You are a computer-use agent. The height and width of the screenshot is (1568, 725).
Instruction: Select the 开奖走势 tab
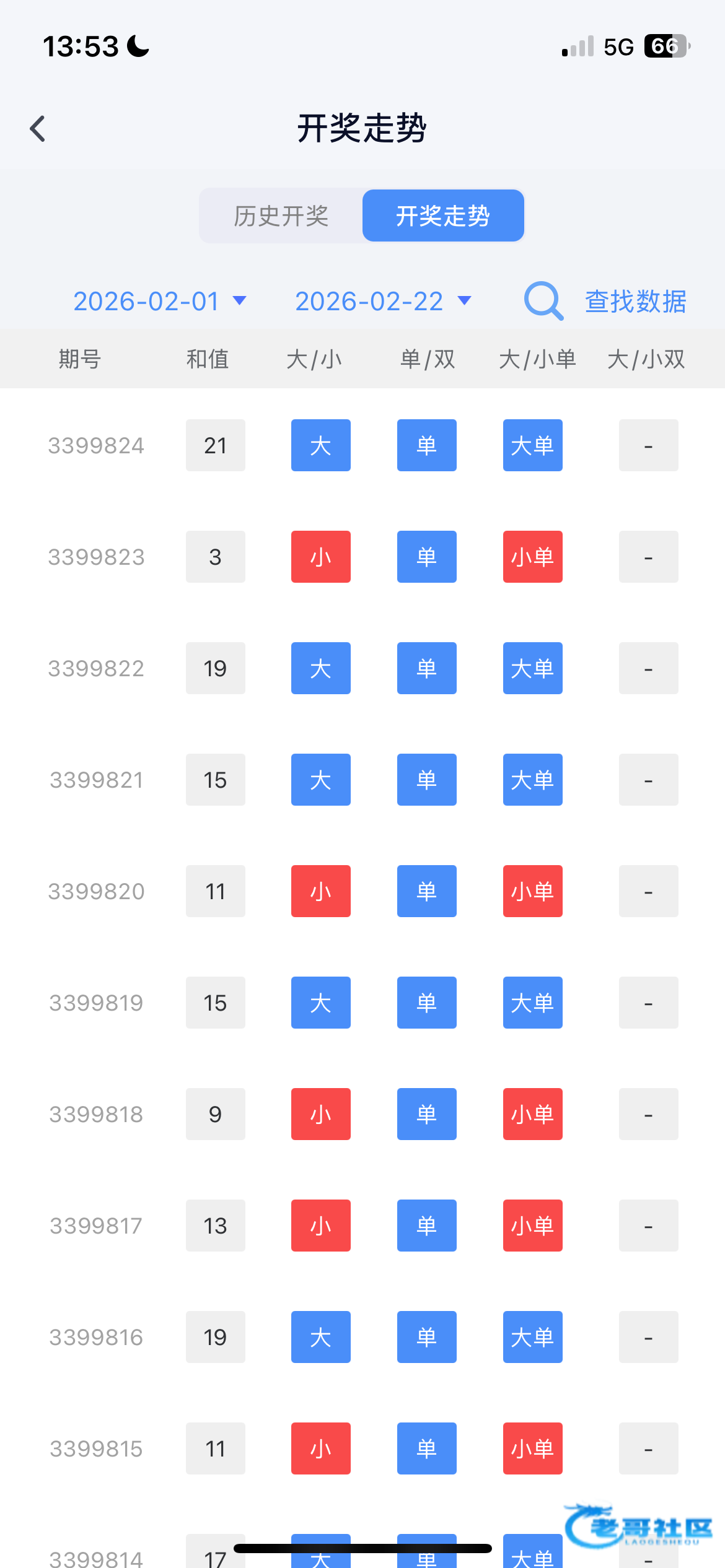[x=443, y=216]
